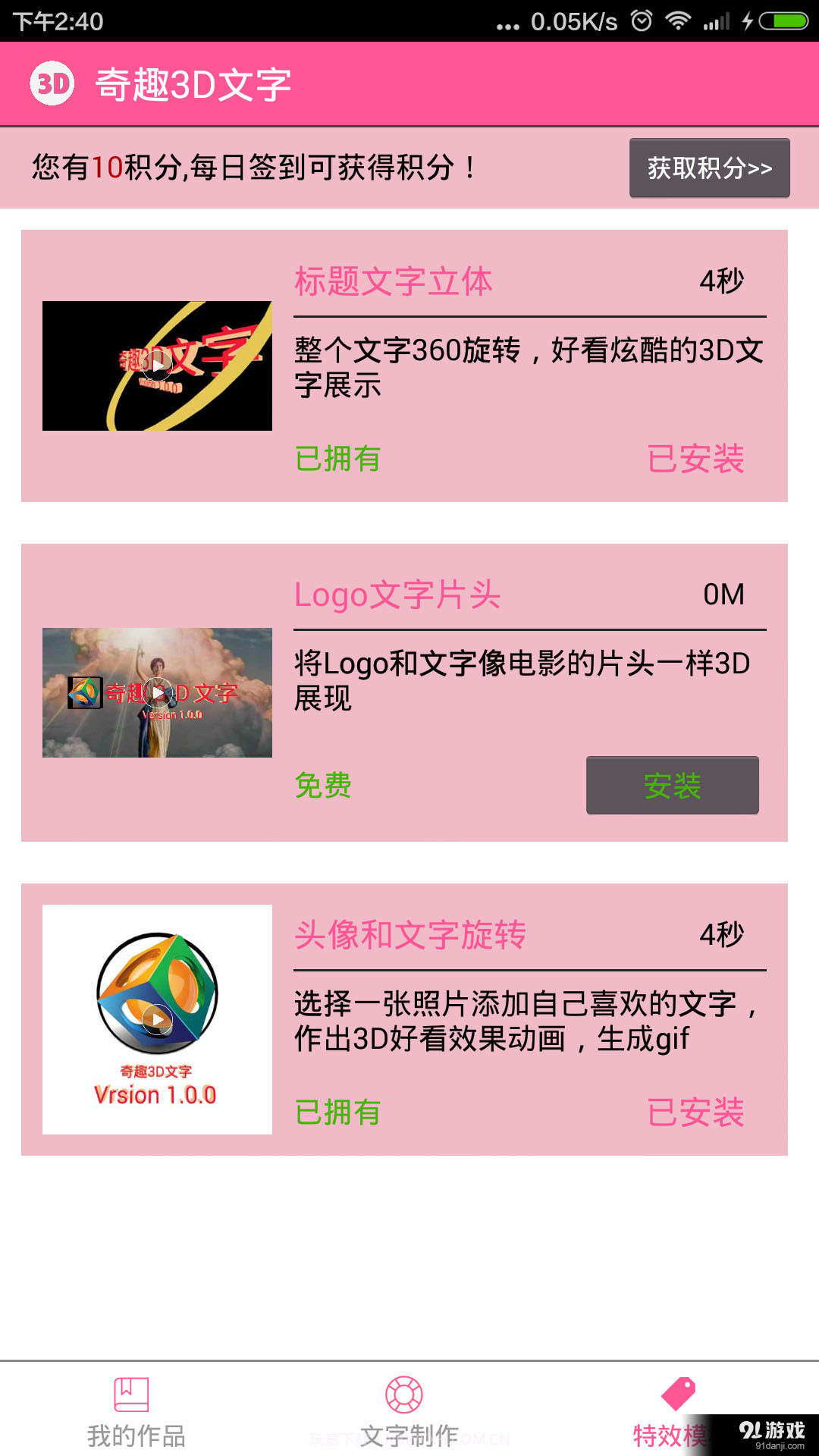Viewport: 819px width, 1456px height.
Task: Click the 您有10积分 points banner text
Action: click(x=250, y=168)
